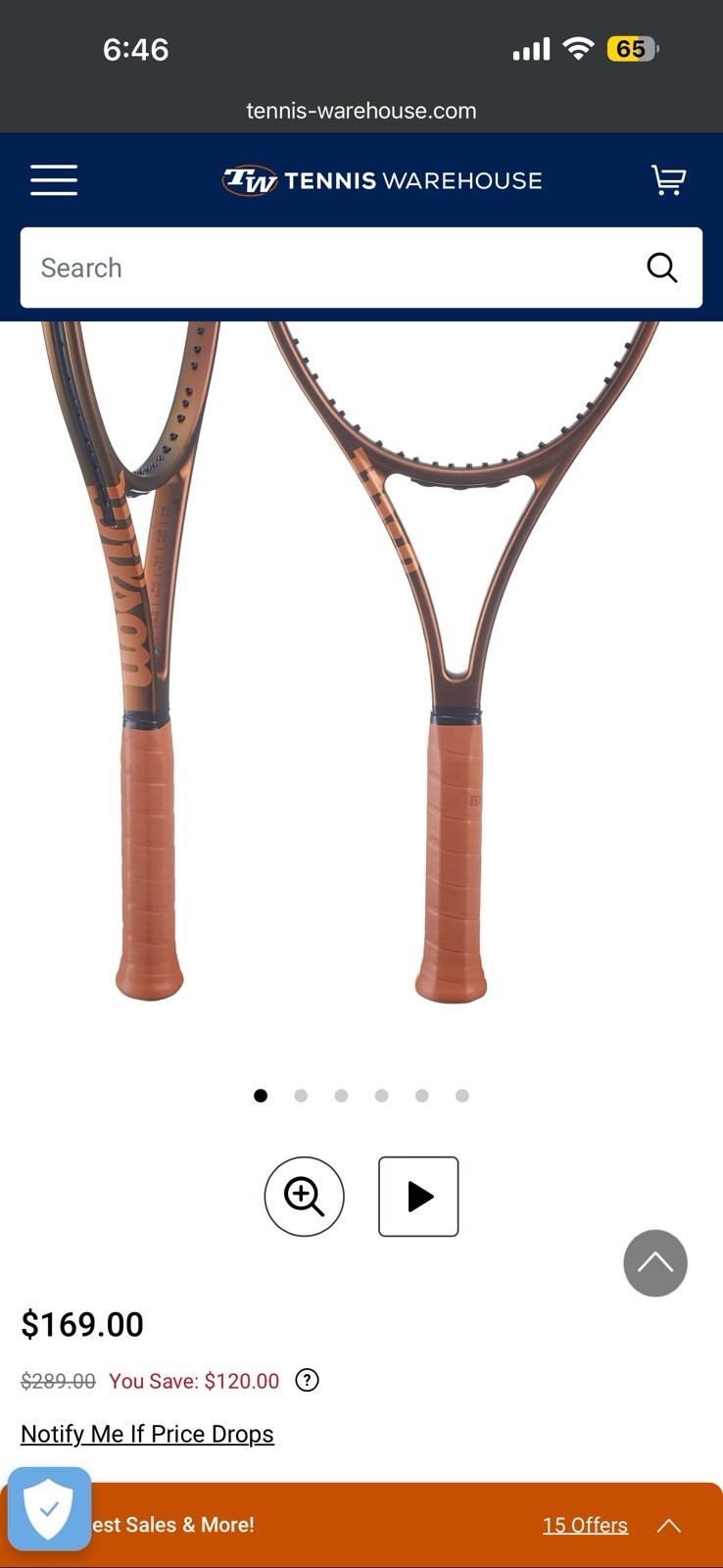
Task: Open the hamburger navigation menu
Action: pos(54,180)
